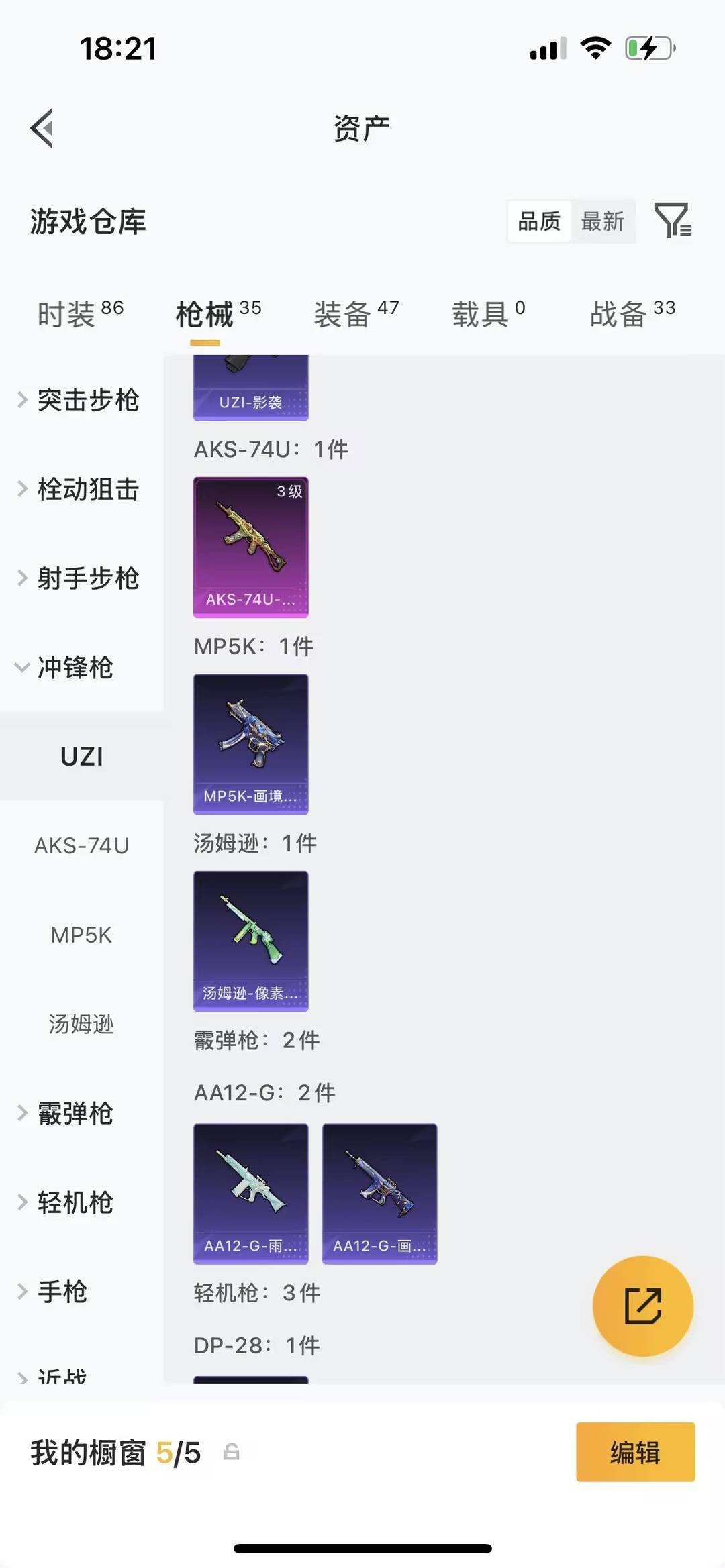Switch sorting to 最新
725x1568 pixels.
[x=603, y=221]
